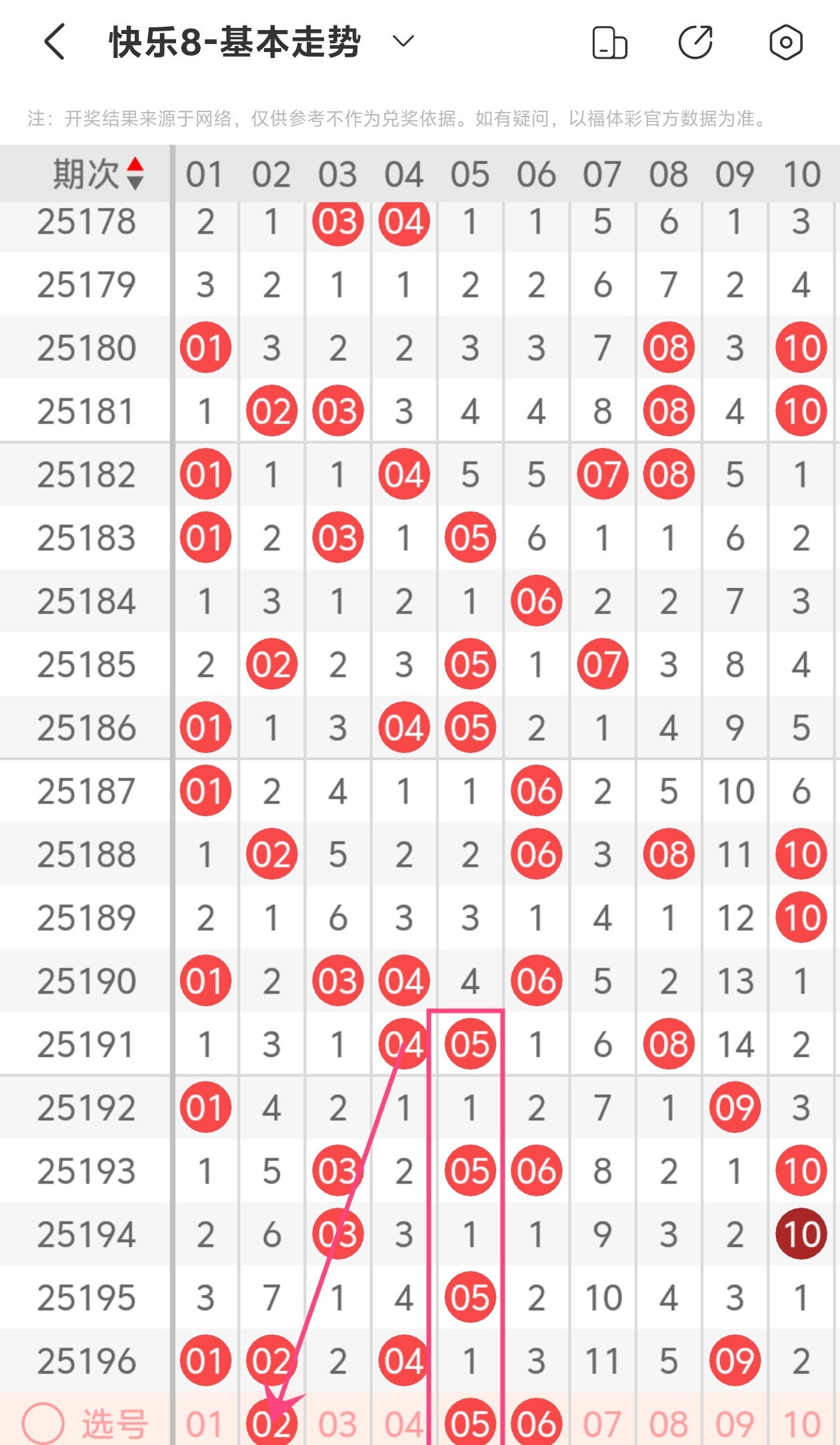
Task: Select number 01 in the 选号 row
Action: pos(205,1424)
